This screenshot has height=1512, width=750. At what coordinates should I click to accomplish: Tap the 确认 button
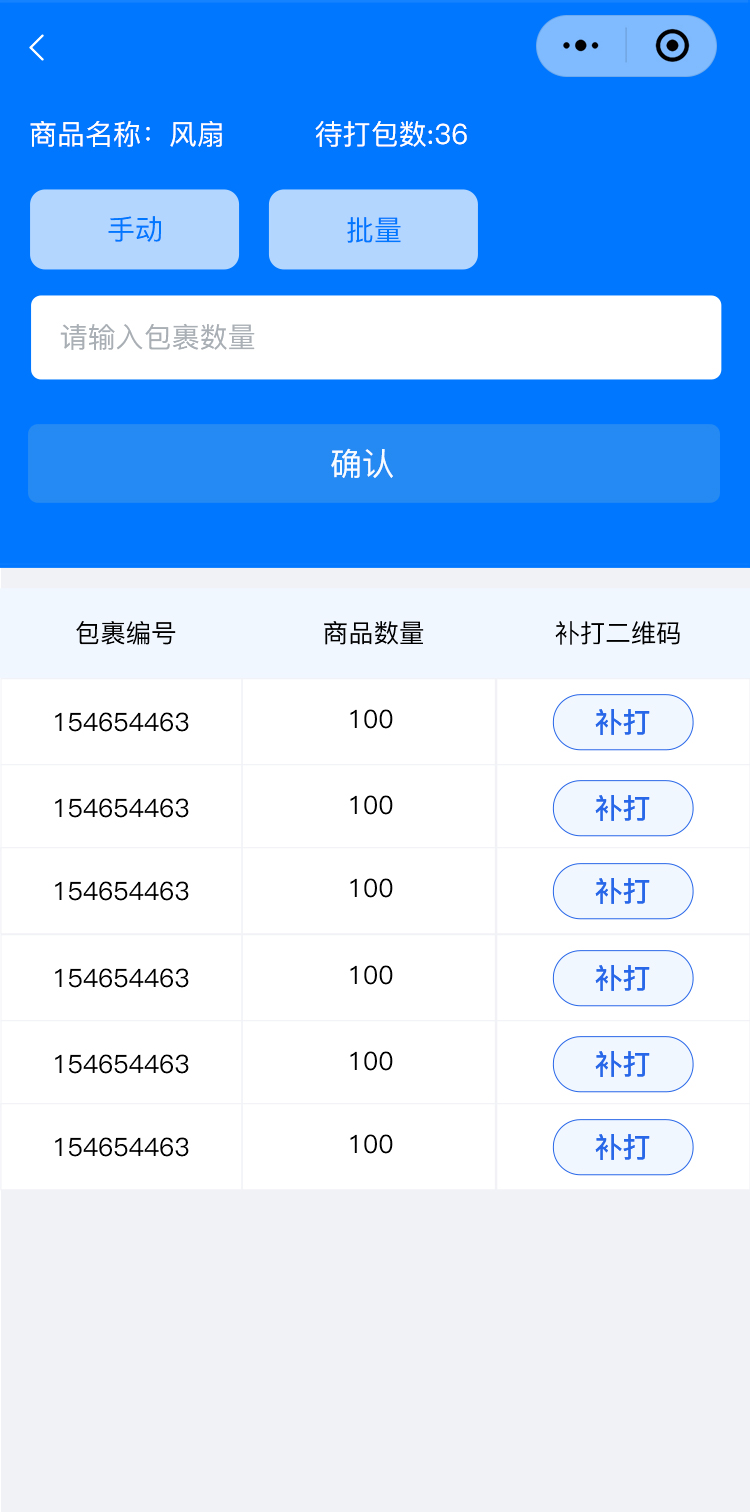click(374, 464)
